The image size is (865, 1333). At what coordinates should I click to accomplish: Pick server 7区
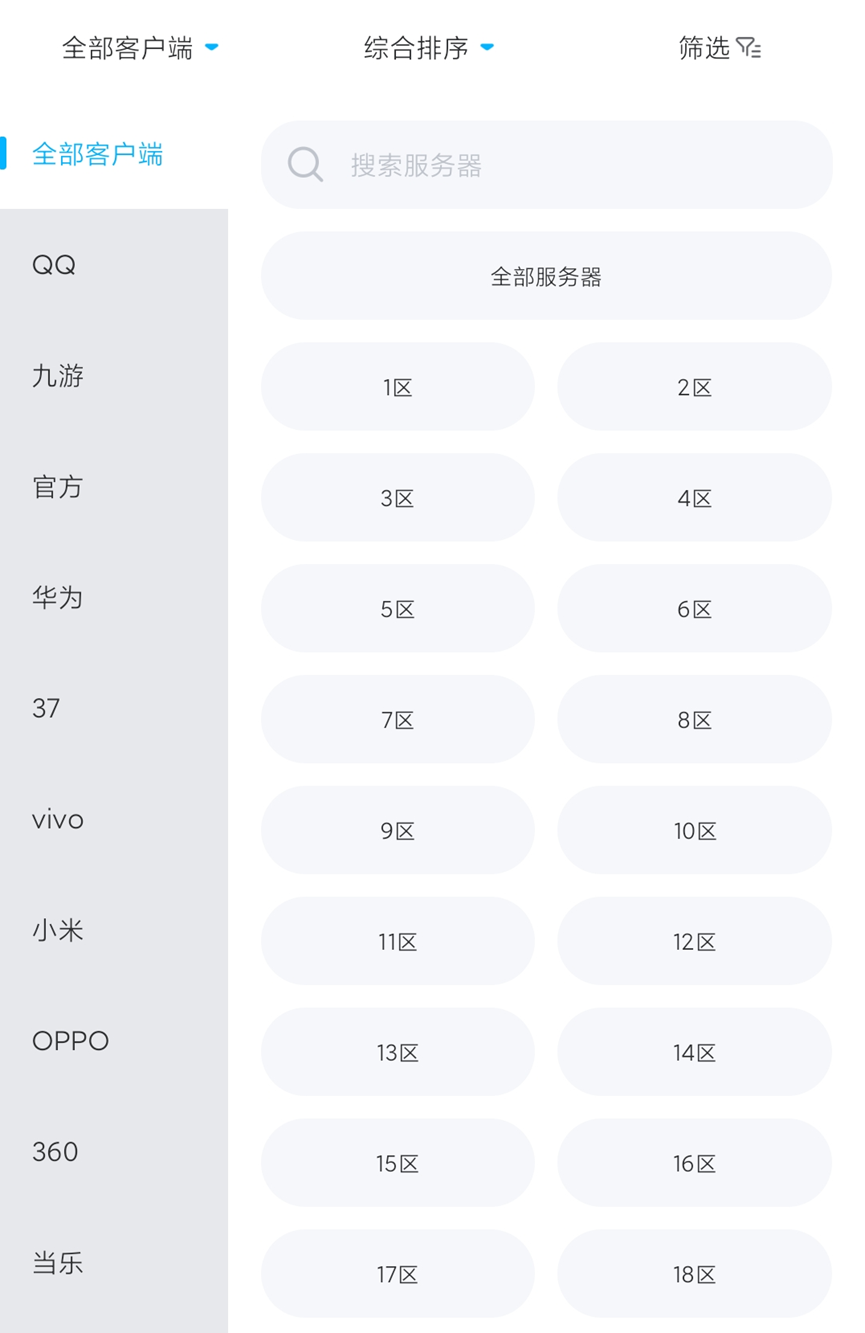[x=398, y=720]
